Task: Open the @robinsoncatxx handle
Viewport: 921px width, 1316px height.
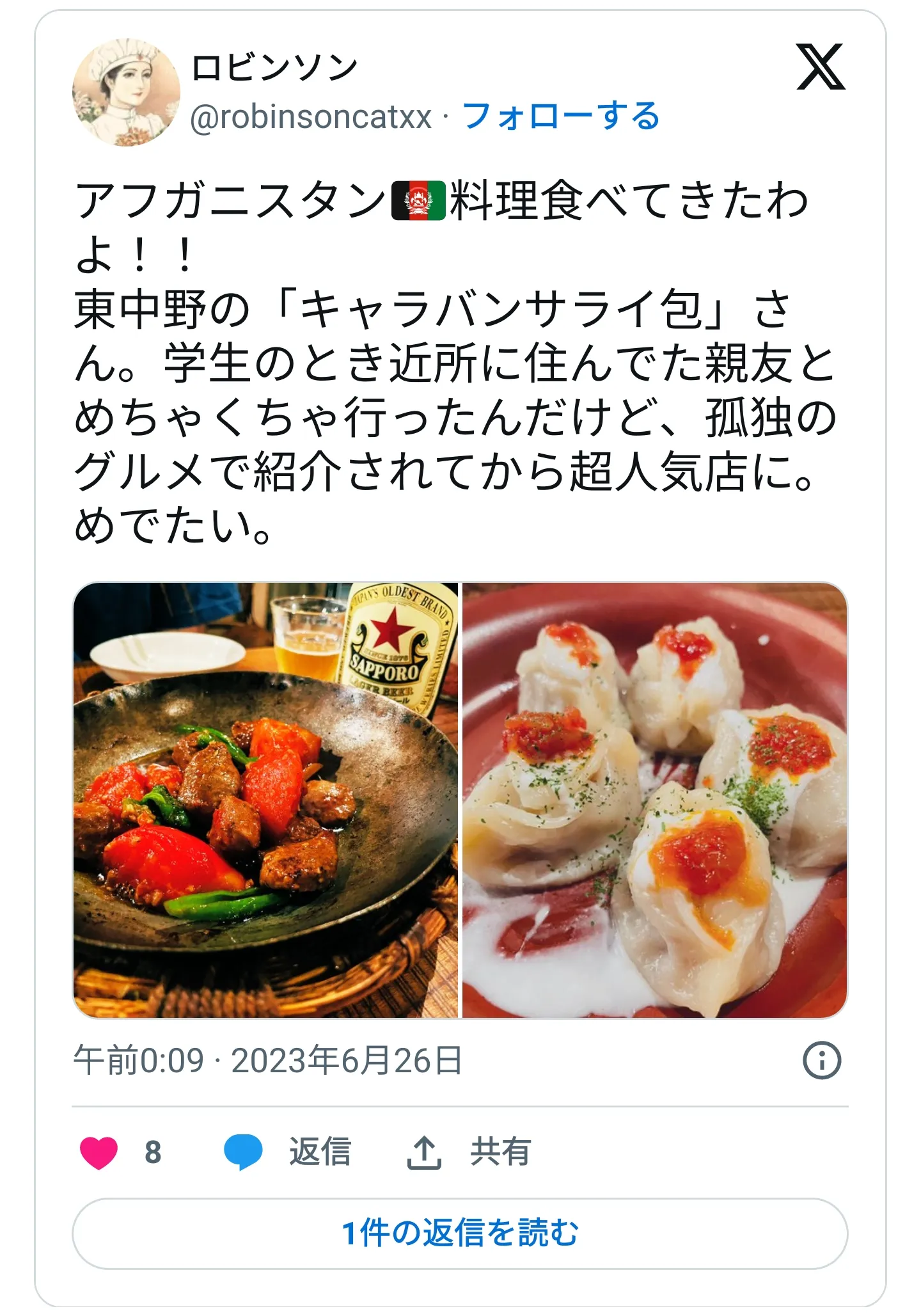Action: coord(311,117)
